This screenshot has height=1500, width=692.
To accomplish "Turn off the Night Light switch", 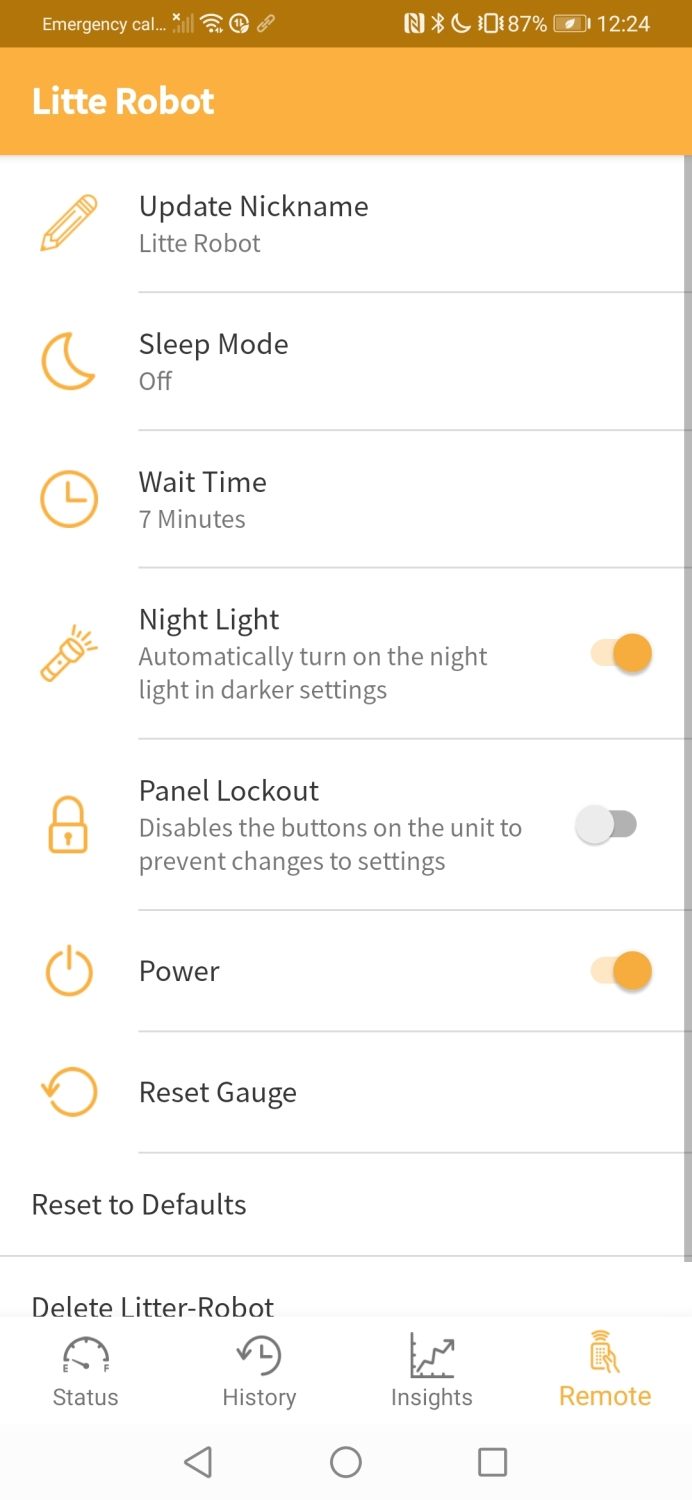I will coord(621,654).
